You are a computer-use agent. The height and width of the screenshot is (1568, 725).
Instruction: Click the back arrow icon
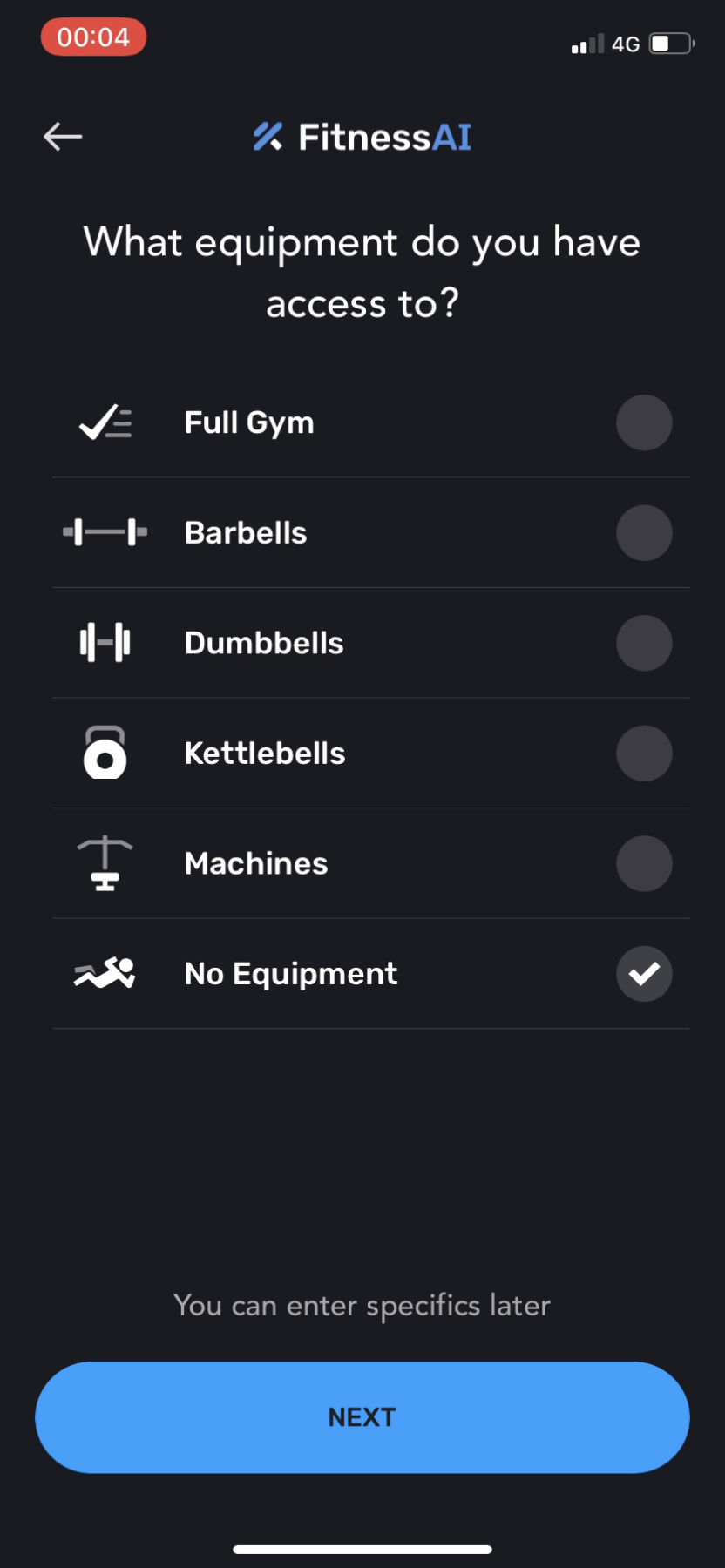point(62,137)
